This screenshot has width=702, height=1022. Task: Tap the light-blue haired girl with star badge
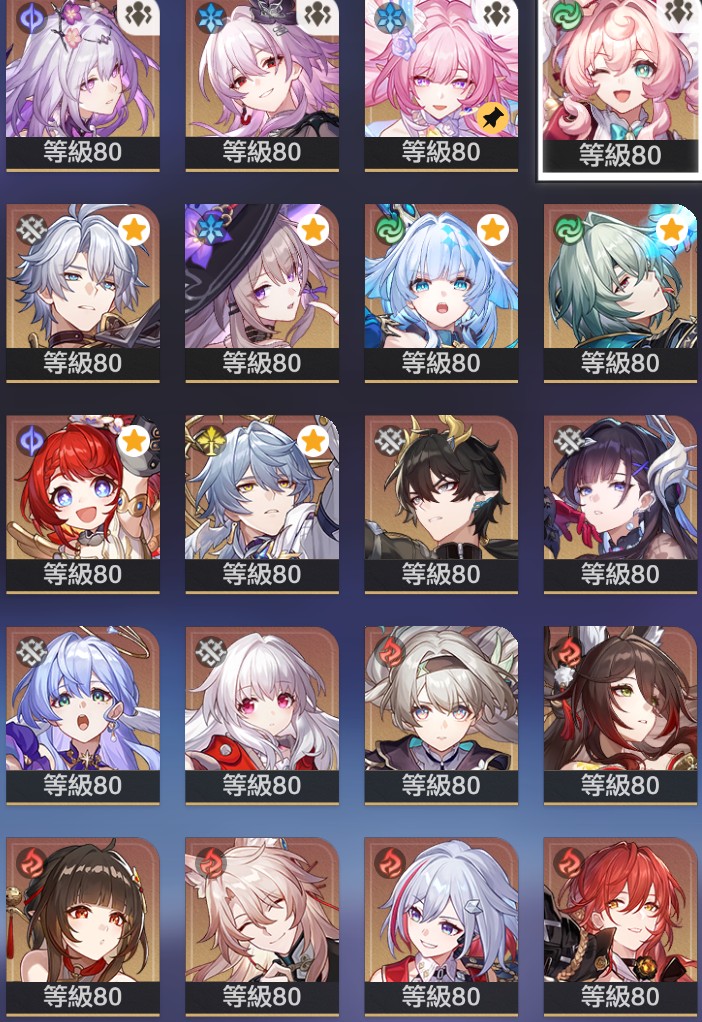pyautogui.click(x=441, y=285)
